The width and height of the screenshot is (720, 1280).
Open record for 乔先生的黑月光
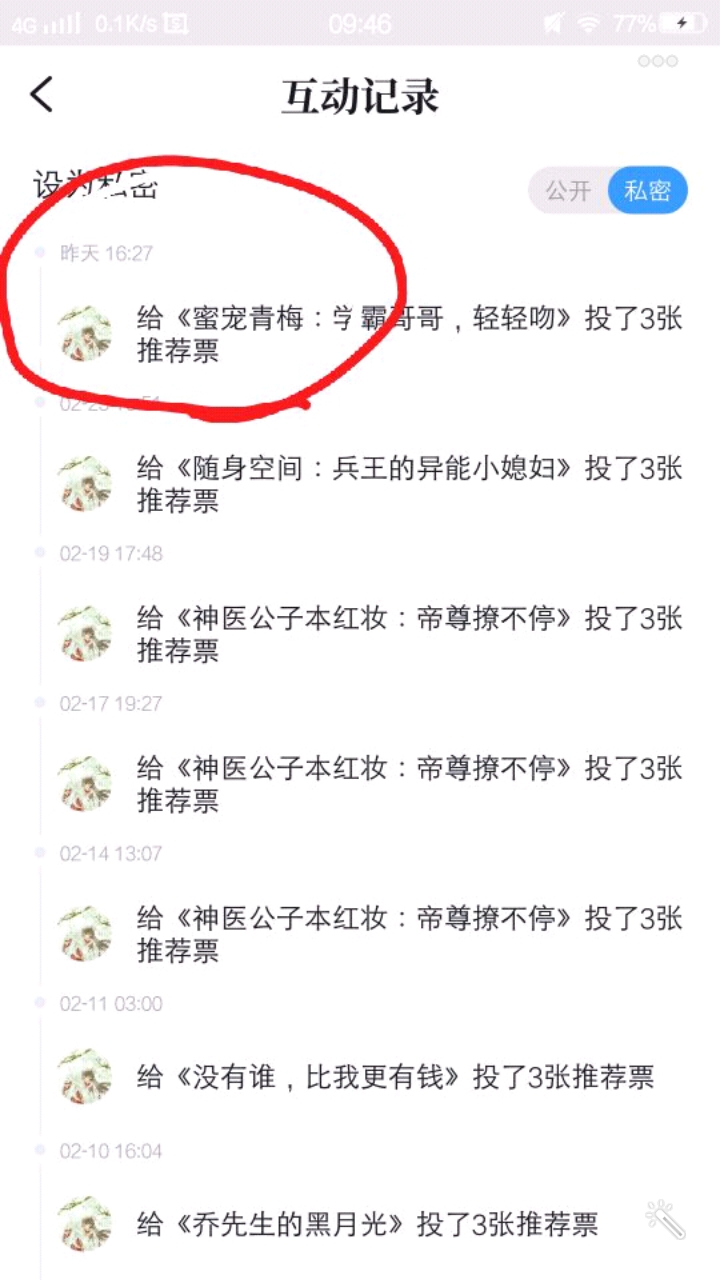367,1224
